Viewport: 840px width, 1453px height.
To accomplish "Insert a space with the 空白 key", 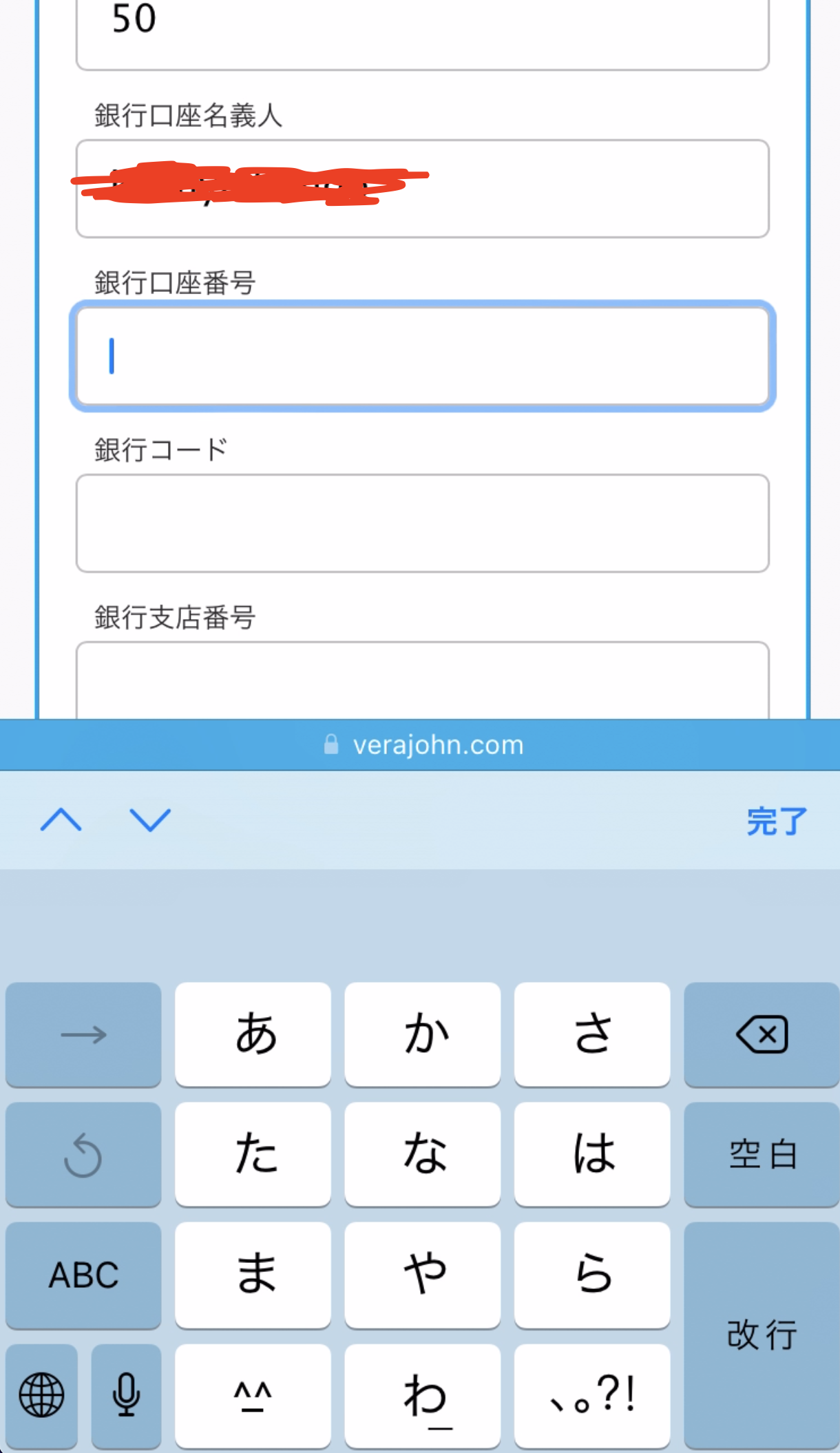I will 762,1154.
